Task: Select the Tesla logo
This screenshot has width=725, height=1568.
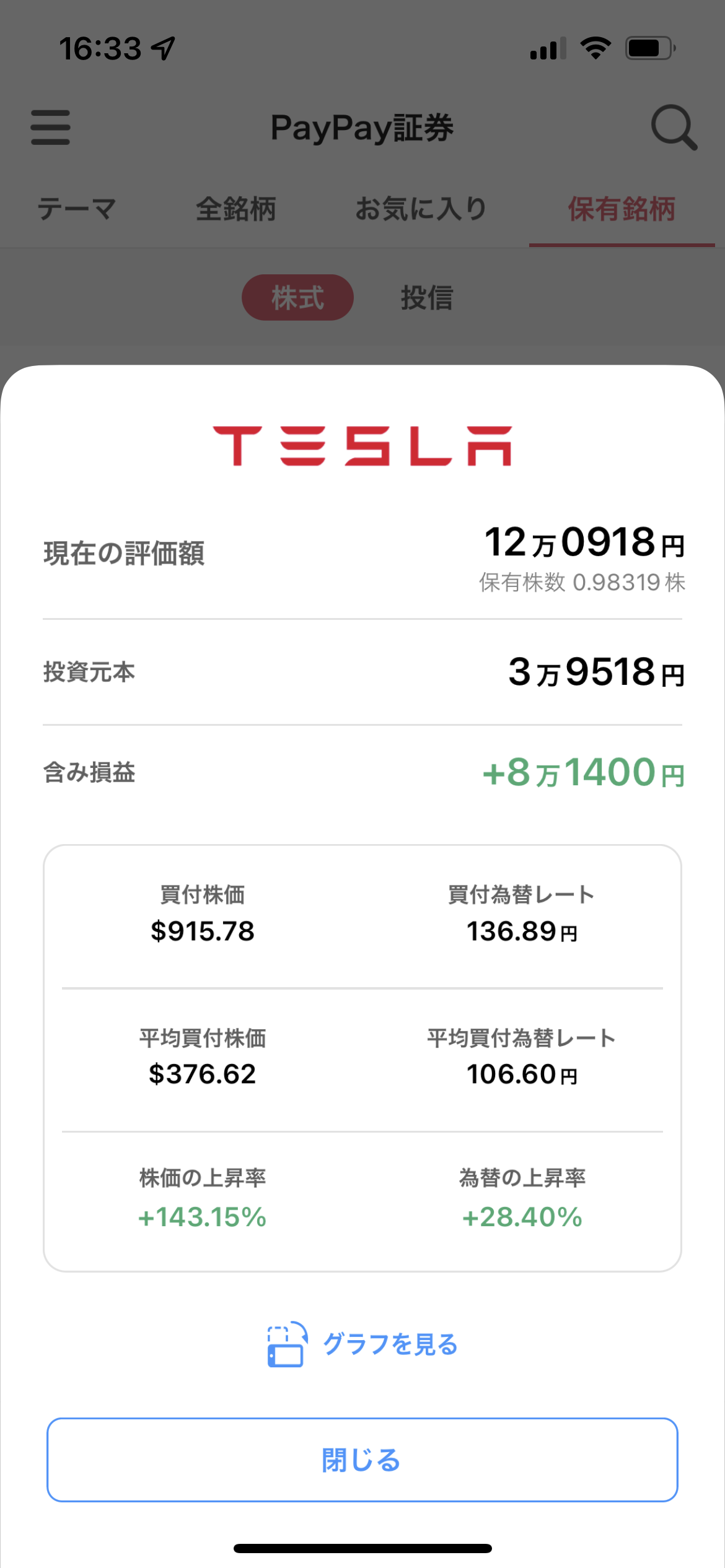Action: pos(362,447)
